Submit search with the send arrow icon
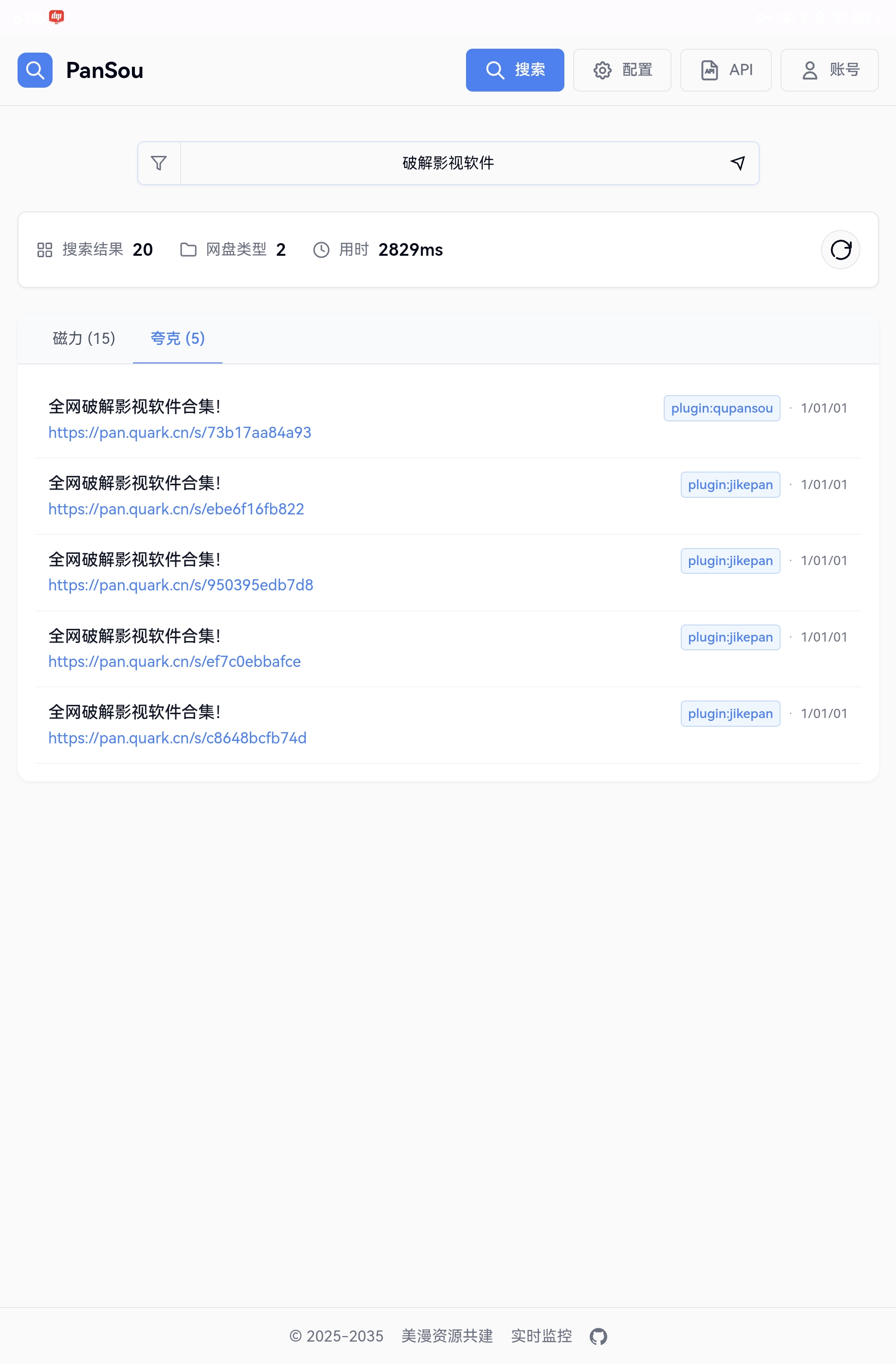This screenshot has height=1364, width=896. 737,163
